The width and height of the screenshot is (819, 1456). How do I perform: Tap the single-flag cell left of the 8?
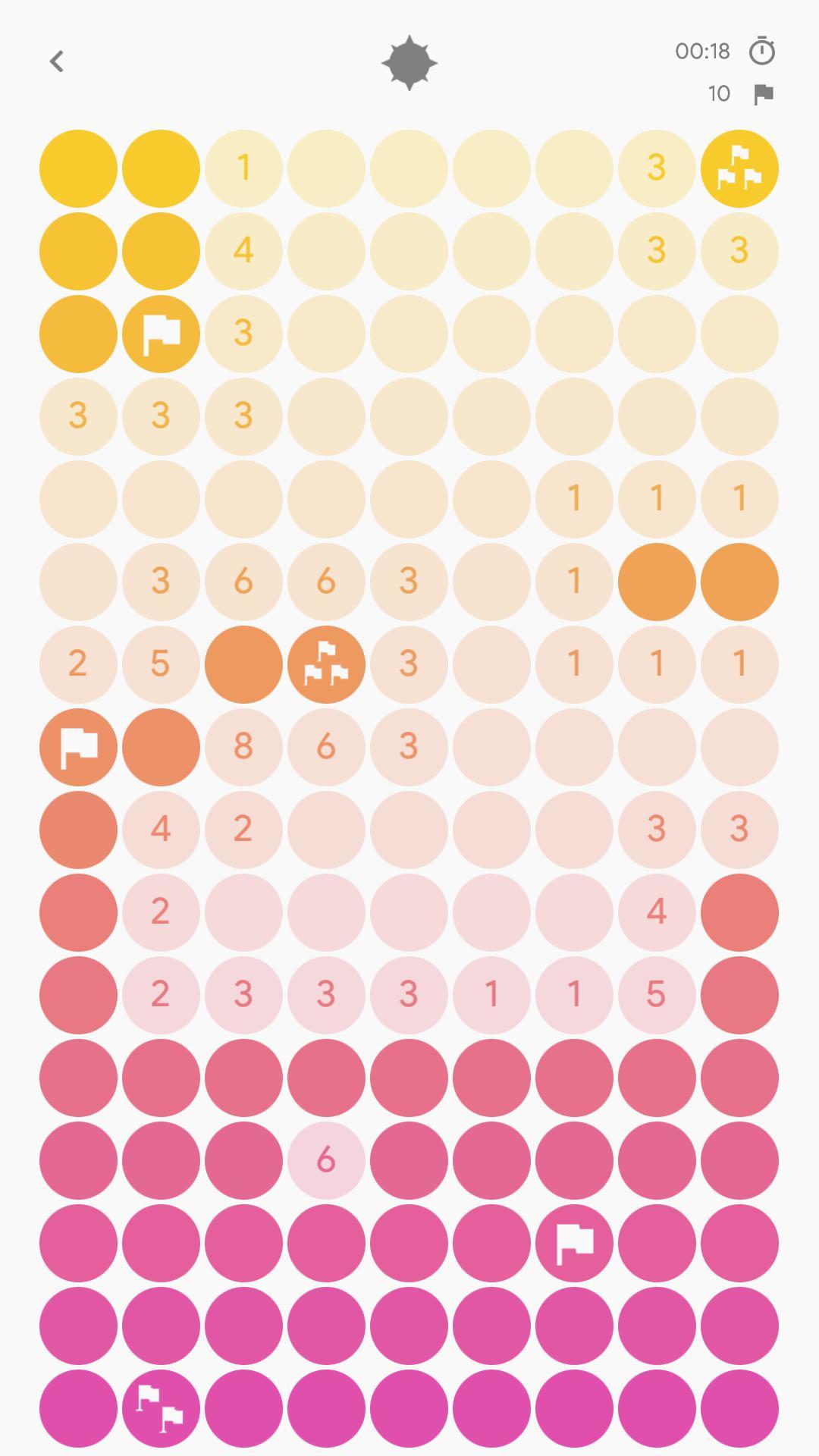coord(78,747)
